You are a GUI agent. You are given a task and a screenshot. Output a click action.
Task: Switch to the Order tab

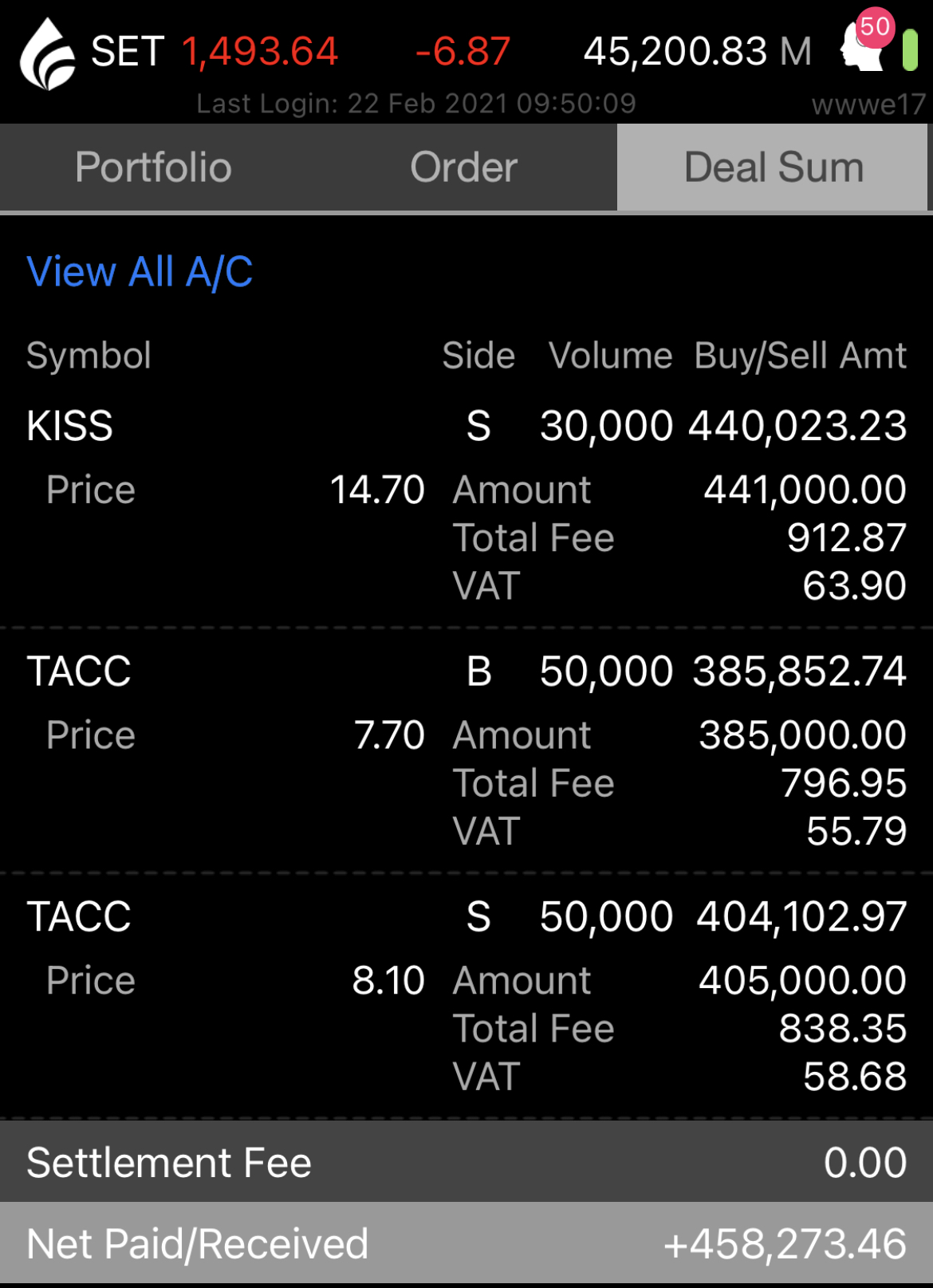tap(463, 167)
